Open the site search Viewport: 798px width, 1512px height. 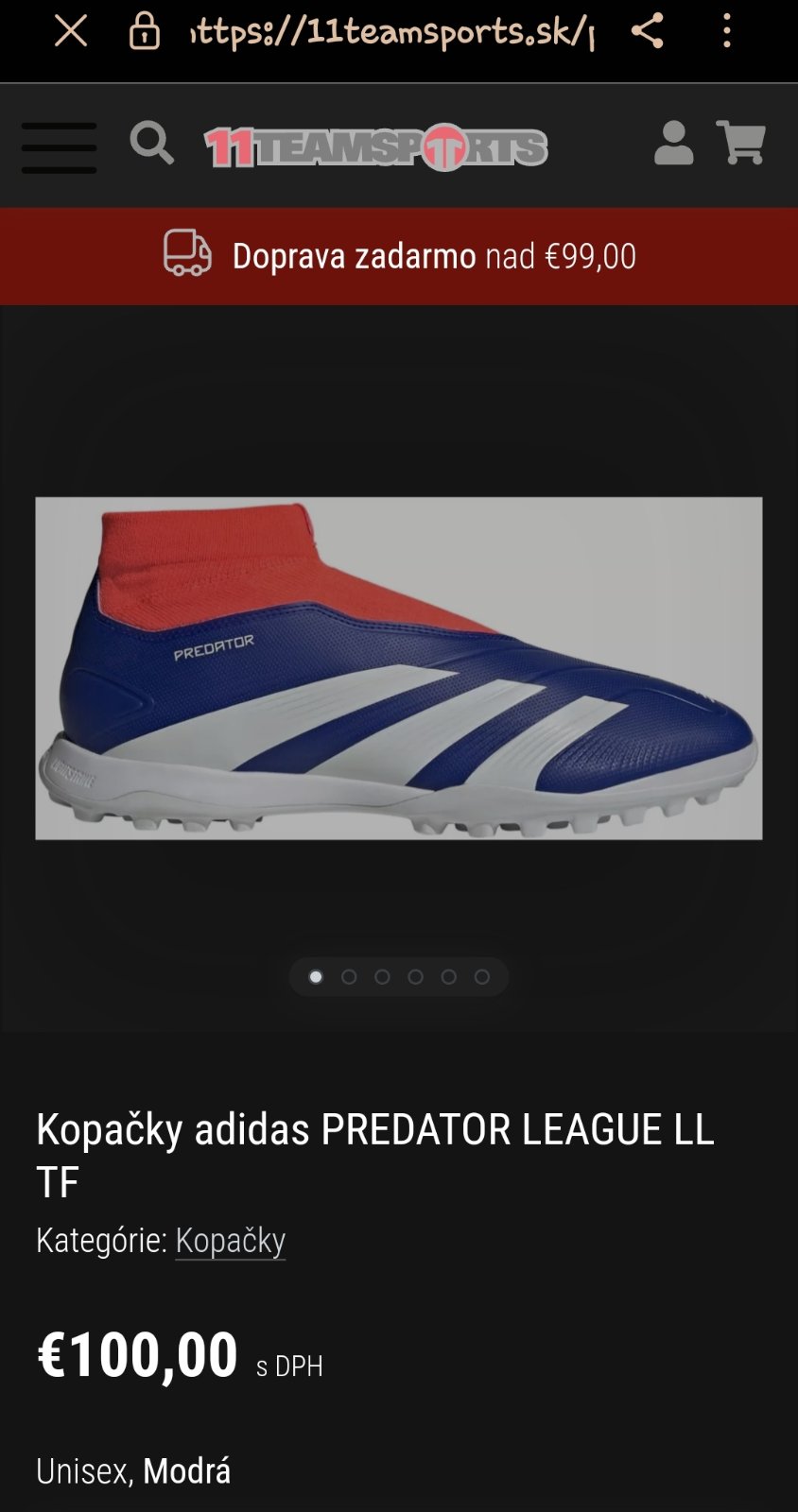point(151,144)
